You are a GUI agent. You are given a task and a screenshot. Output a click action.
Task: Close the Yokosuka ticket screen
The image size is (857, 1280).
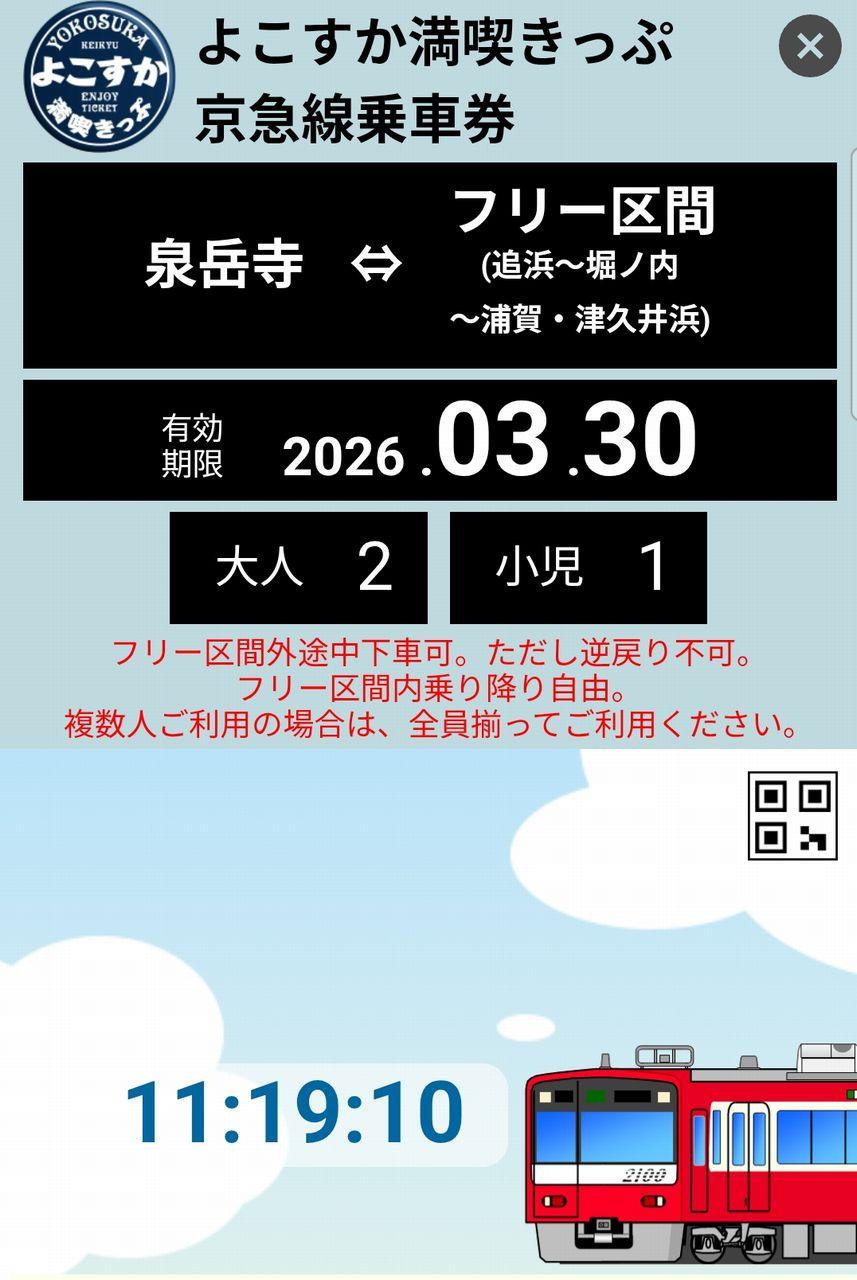point(810,47)
